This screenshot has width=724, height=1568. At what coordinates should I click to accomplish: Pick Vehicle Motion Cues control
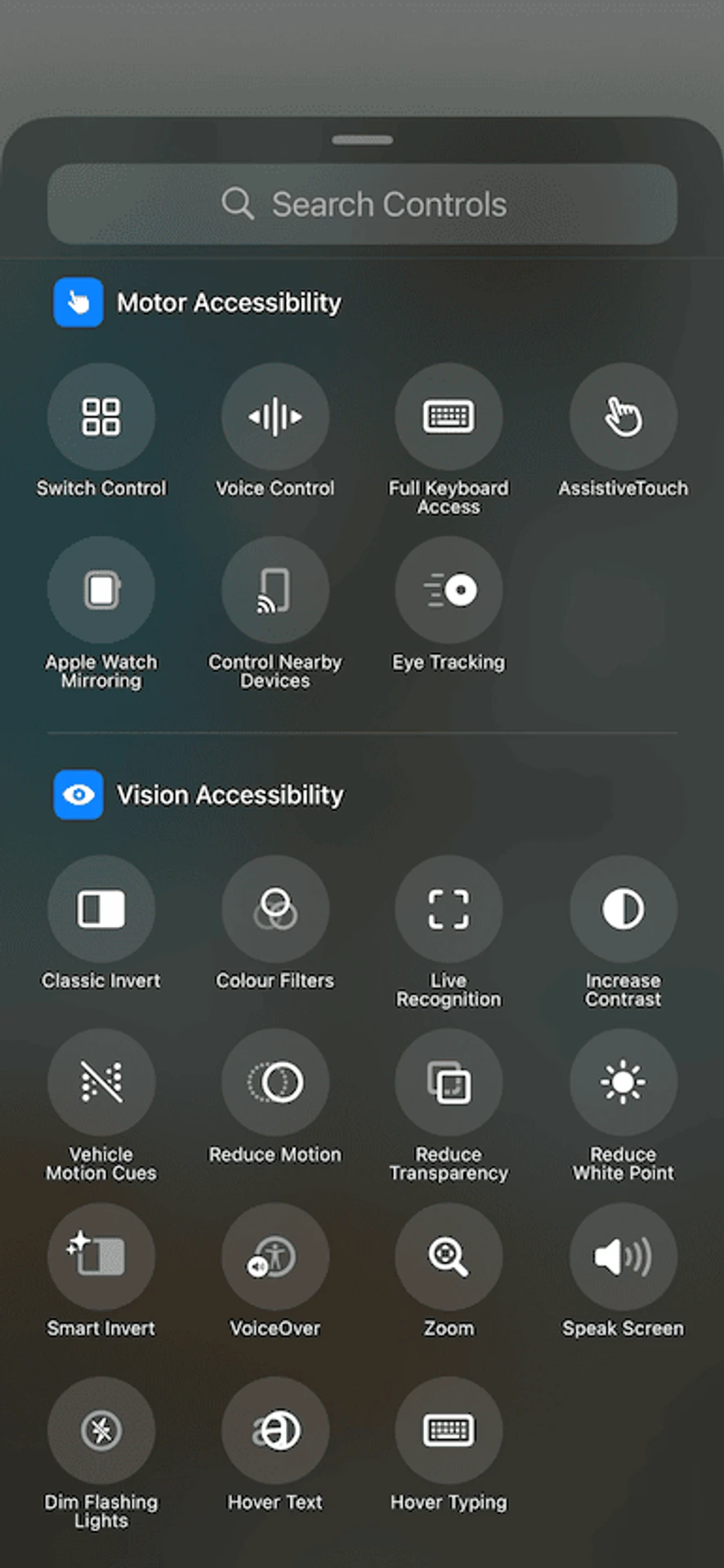(101, 1082)
